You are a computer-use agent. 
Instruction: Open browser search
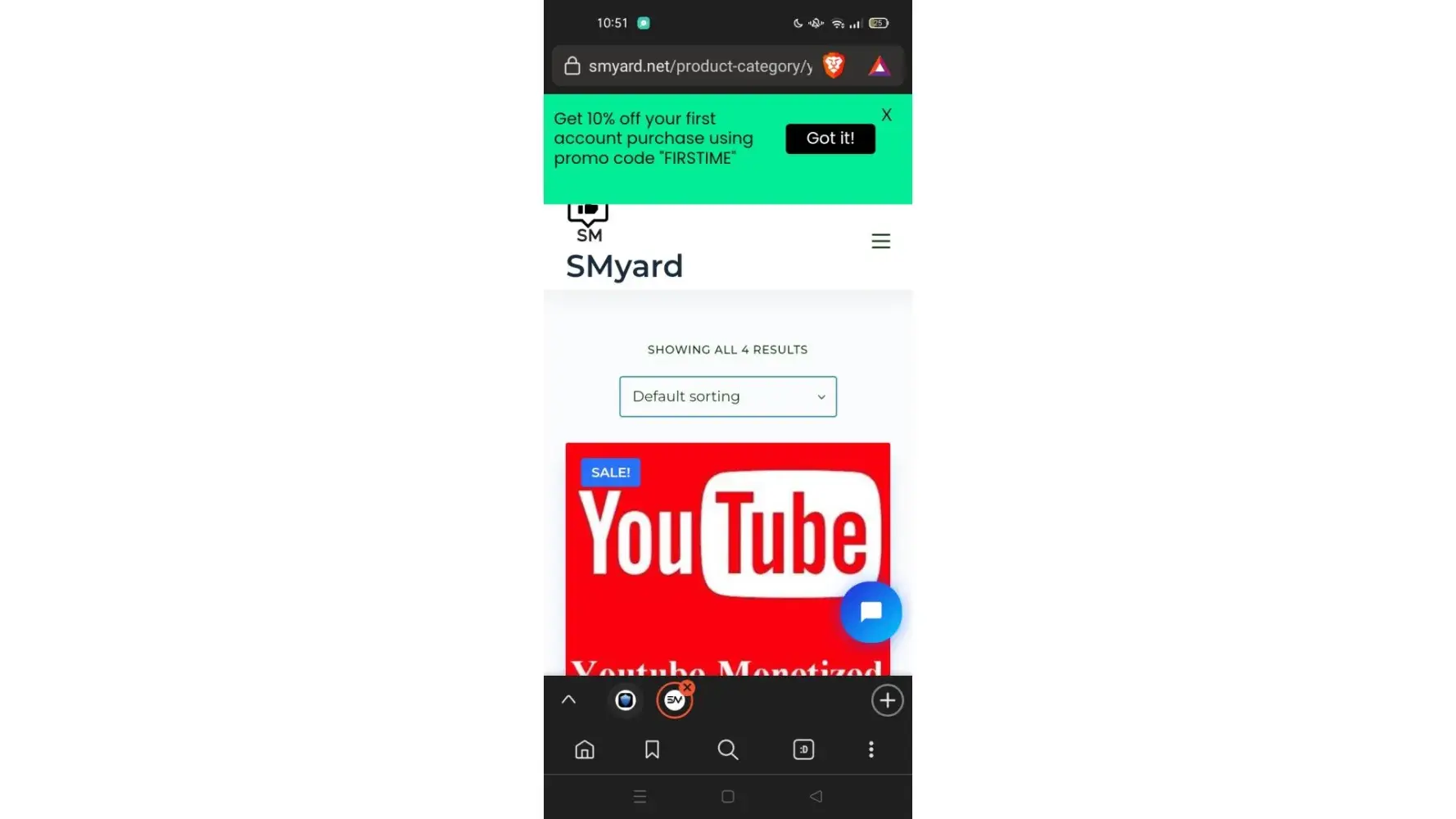(x=727, y=749)
